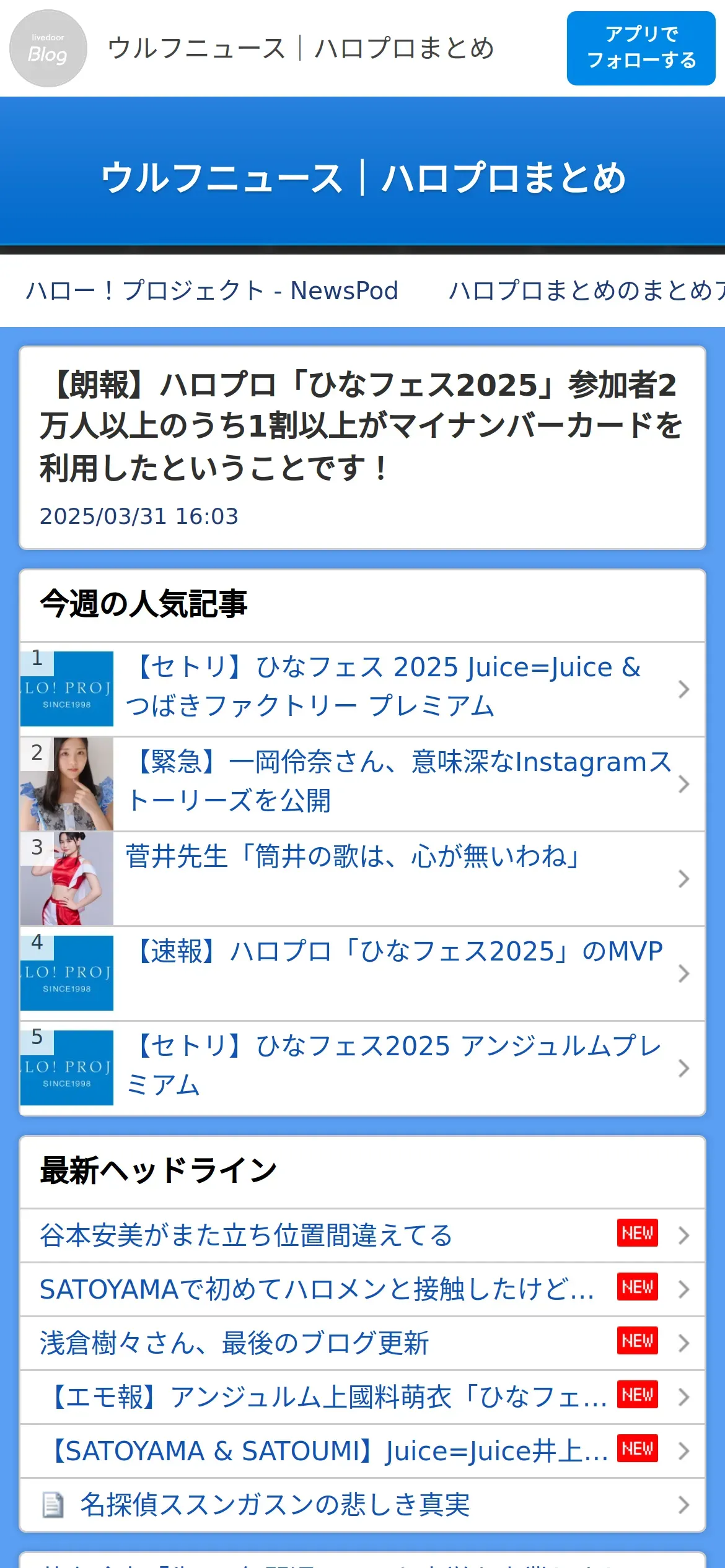Open 浅倉樹々さん、最後のブログ更新 headline

[x=234, y=1343]
